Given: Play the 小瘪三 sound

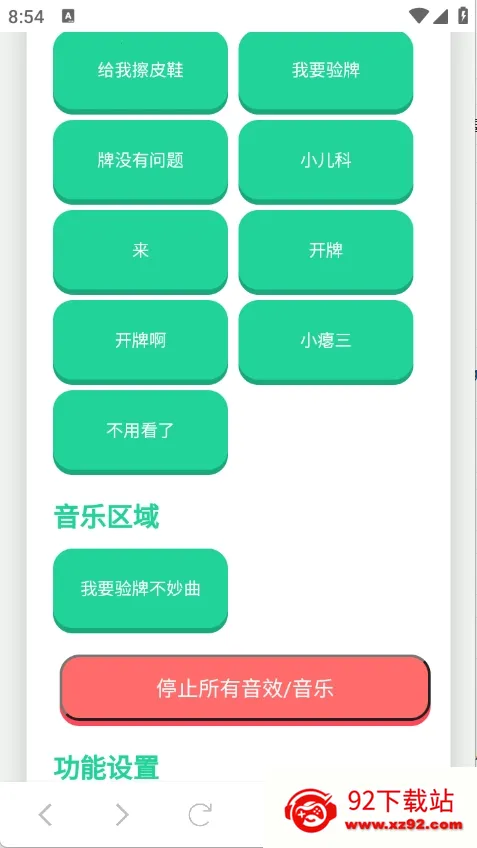Looking at the screenshot, I should 326,341.
